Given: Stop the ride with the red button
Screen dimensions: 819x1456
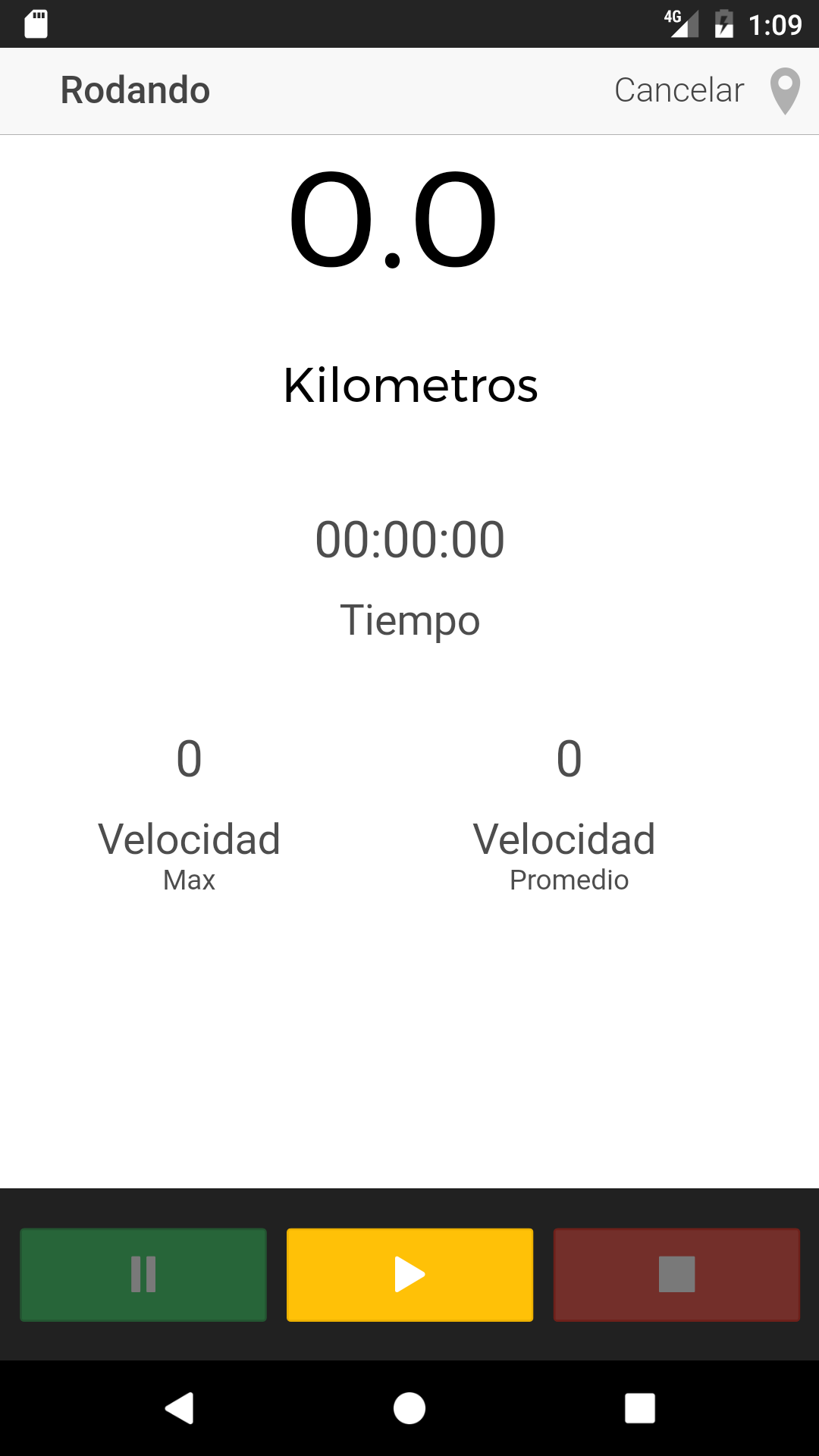Looking at the screenshot, I should coord(676,1275).
